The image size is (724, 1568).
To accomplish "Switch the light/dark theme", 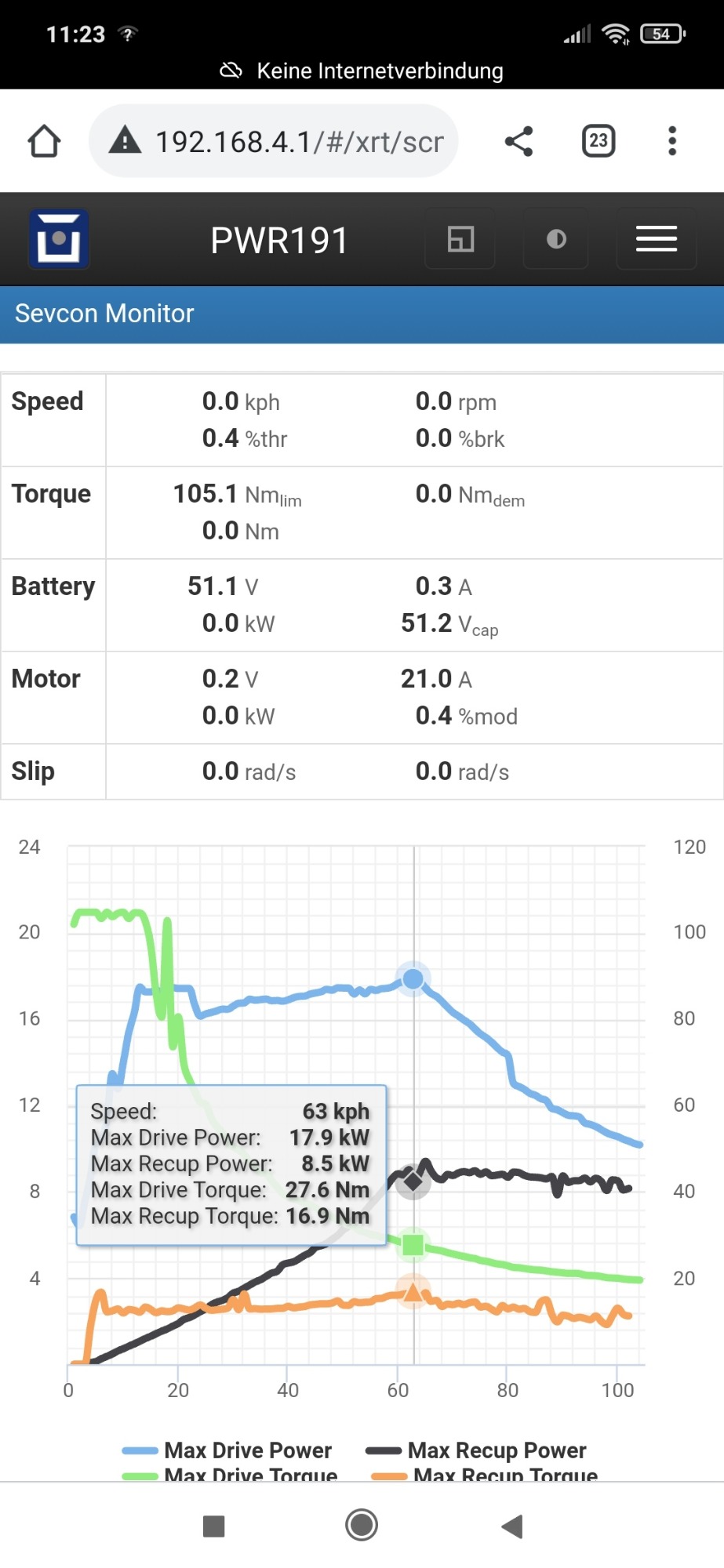I will [x=556, y=239].
